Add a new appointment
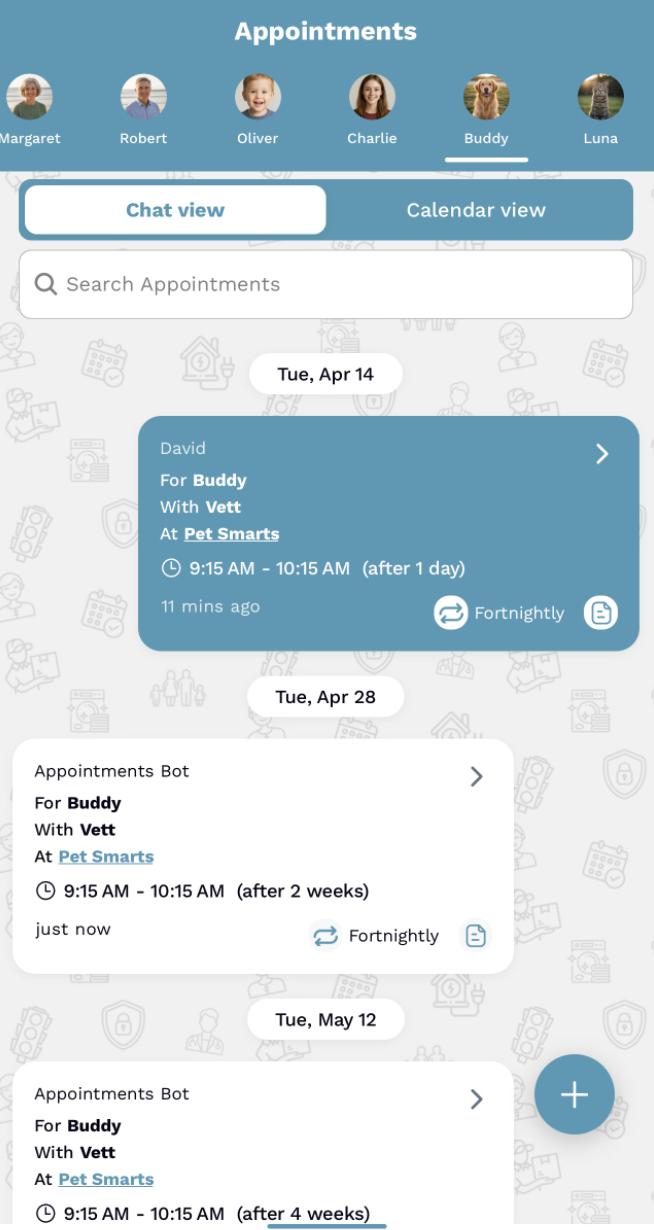The width and height of the screenshot is (654, 1230). (x=574, y=1095)
